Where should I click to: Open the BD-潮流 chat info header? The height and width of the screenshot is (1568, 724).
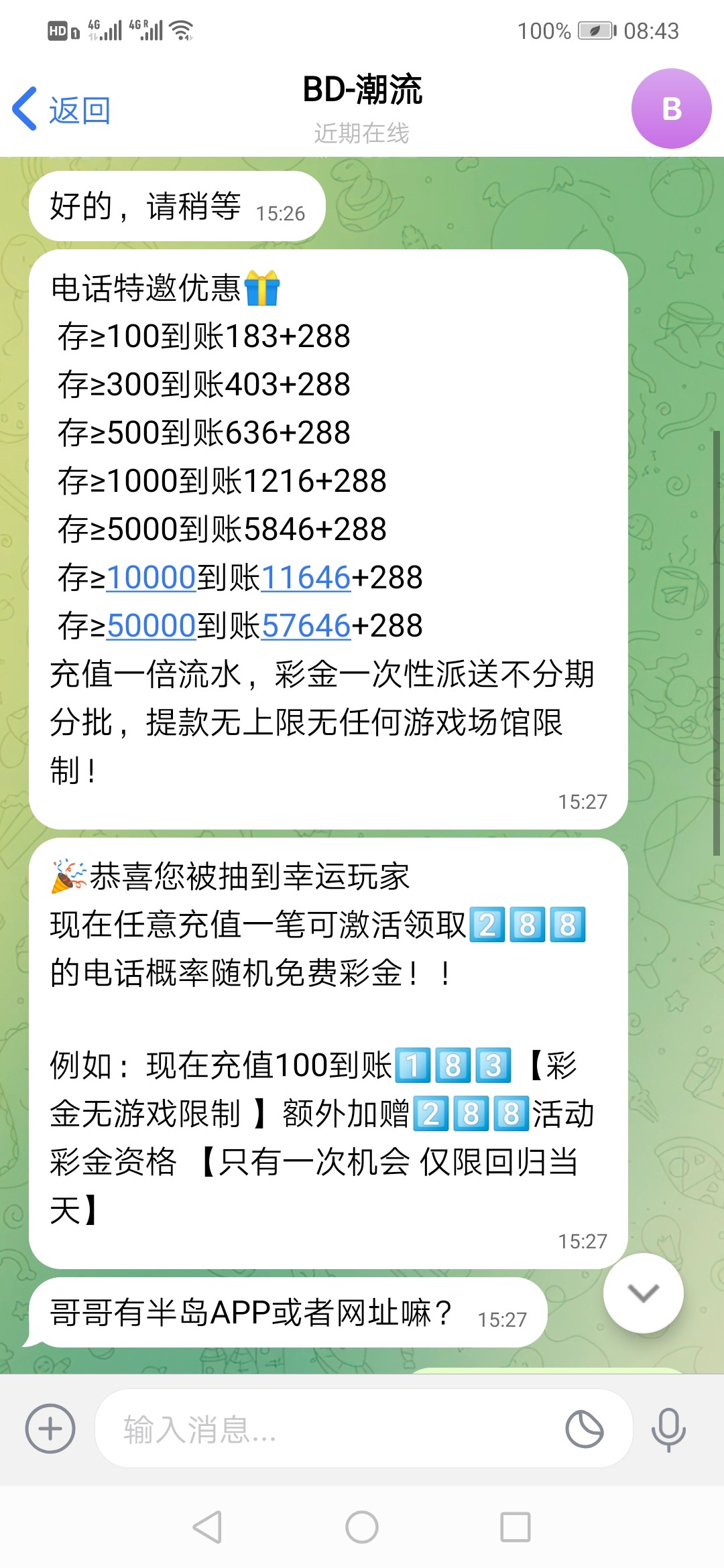click(362, 107)
